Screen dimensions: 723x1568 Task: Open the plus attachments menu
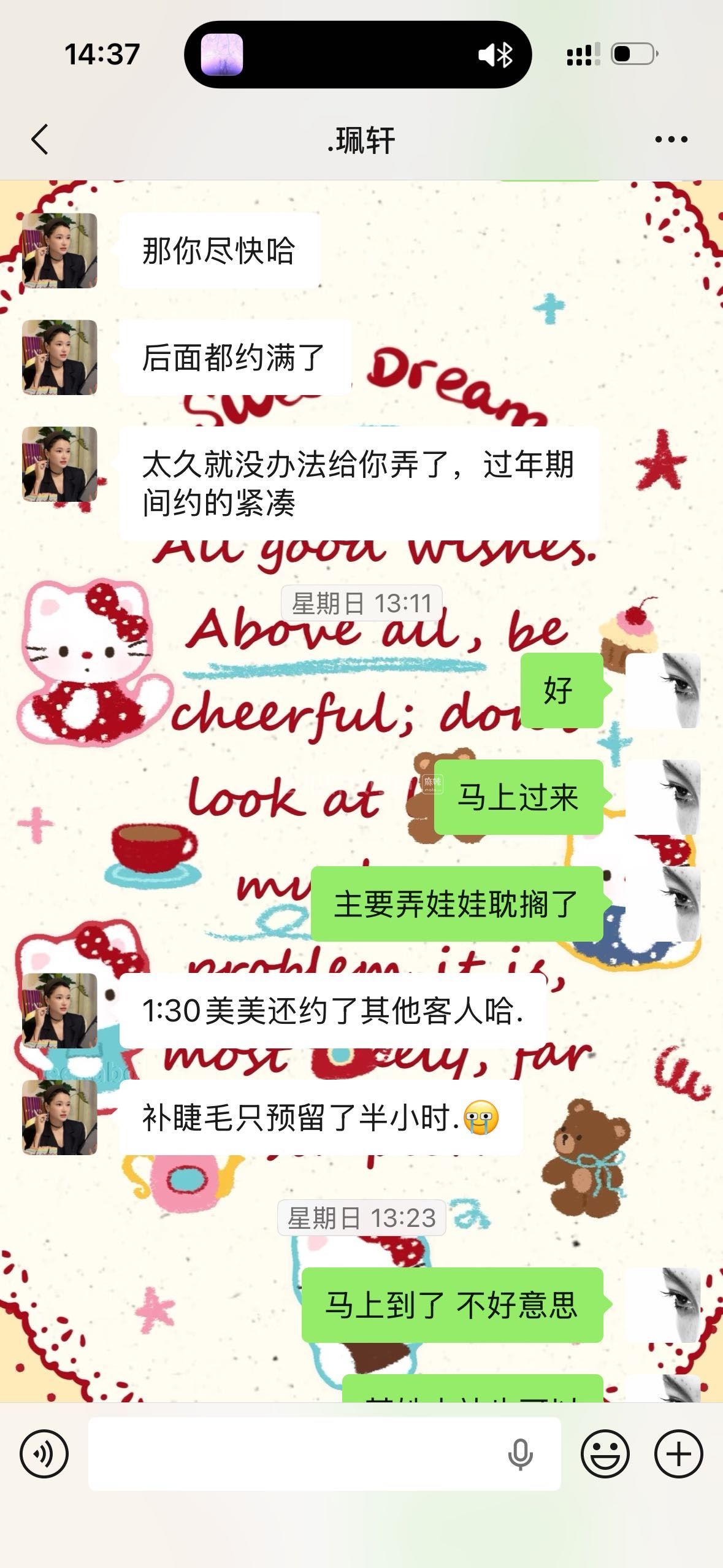678,1454
